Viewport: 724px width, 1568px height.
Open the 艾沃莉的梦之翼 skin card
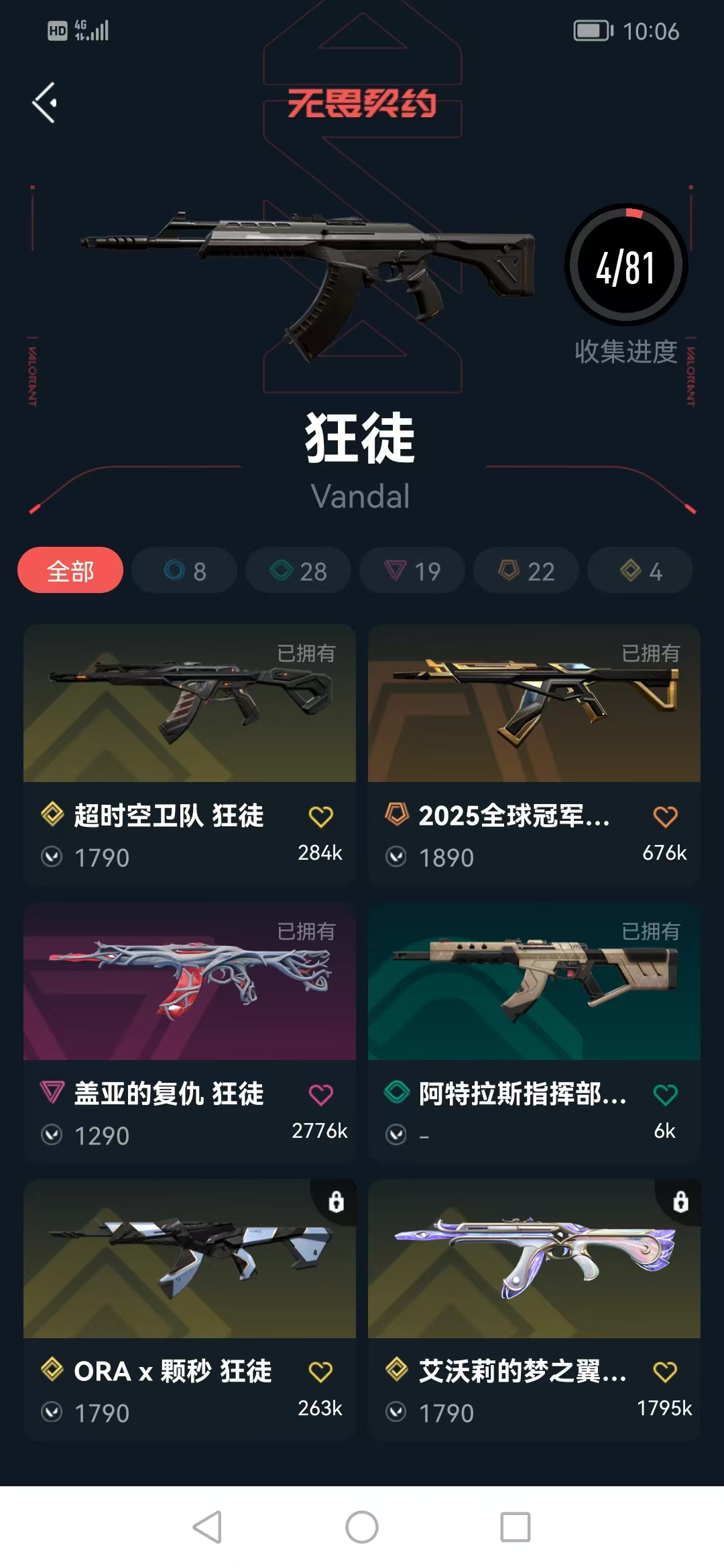point(534,1311)
